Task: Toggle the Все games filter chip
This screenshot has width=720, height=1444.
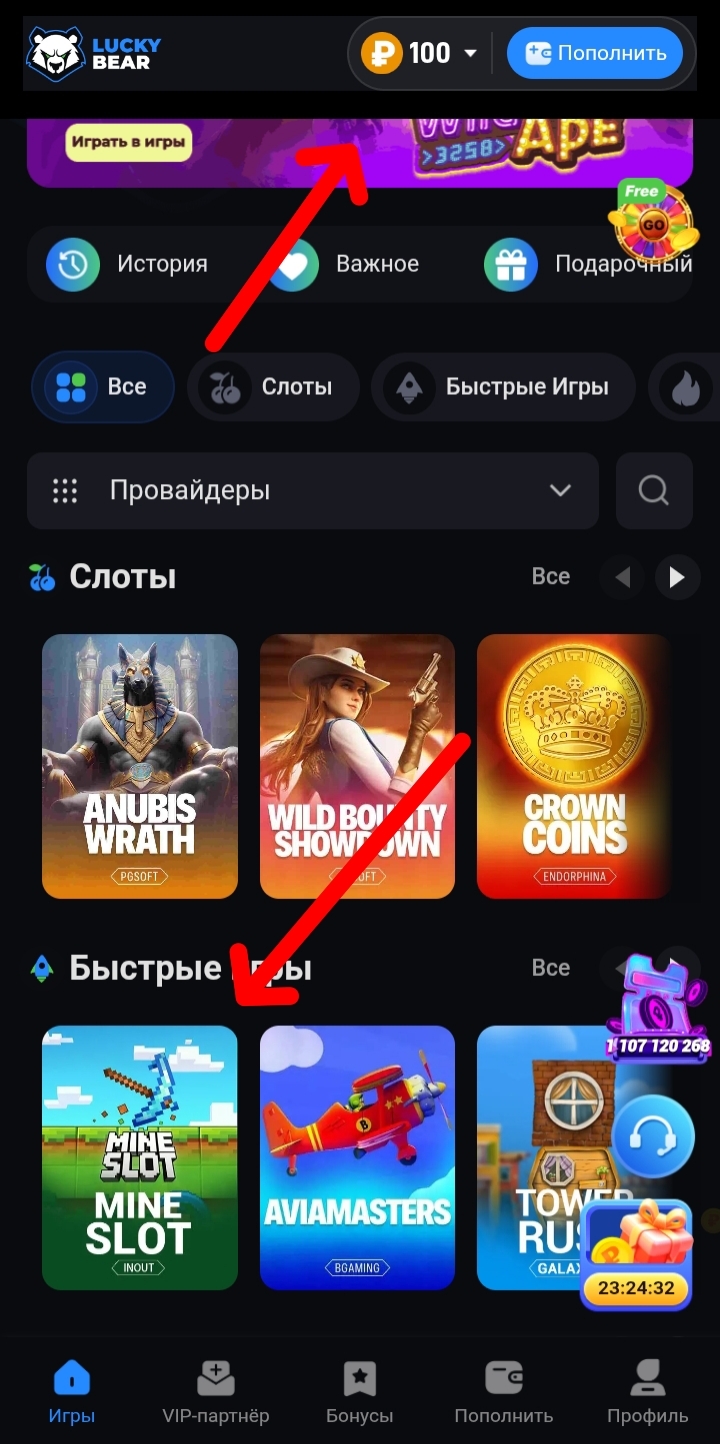Action: 103,387
